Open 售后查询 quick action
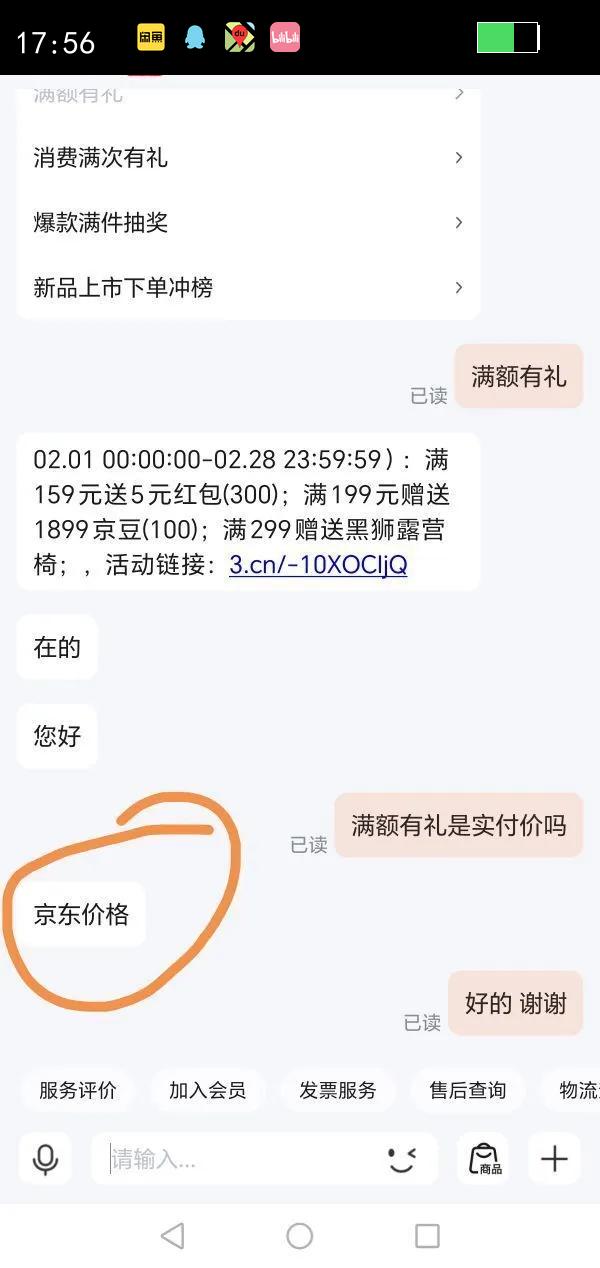The width and height of the screenshot is (600, 1268). (468, 1090)
